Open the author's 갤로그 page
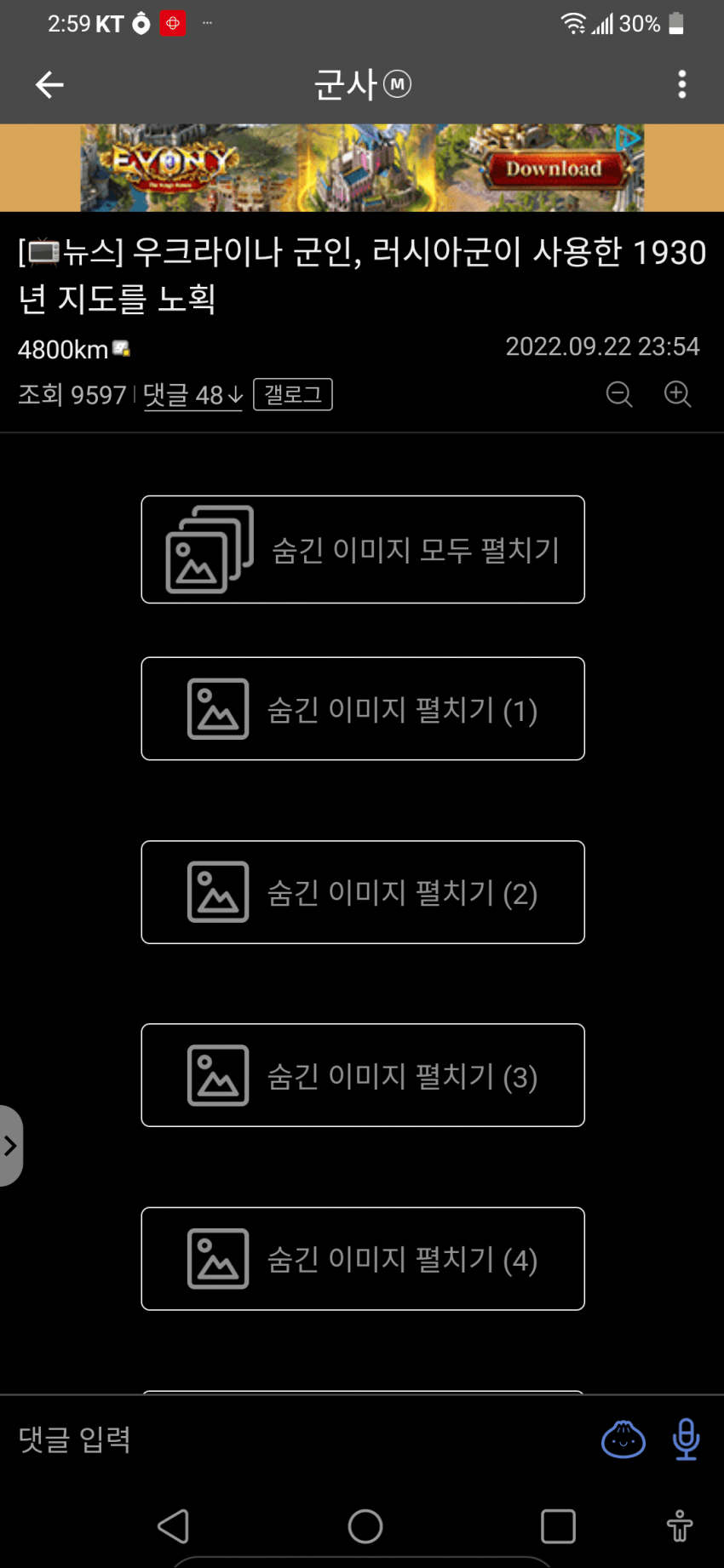Viewport: 724px width, 1568px height. 292,395
